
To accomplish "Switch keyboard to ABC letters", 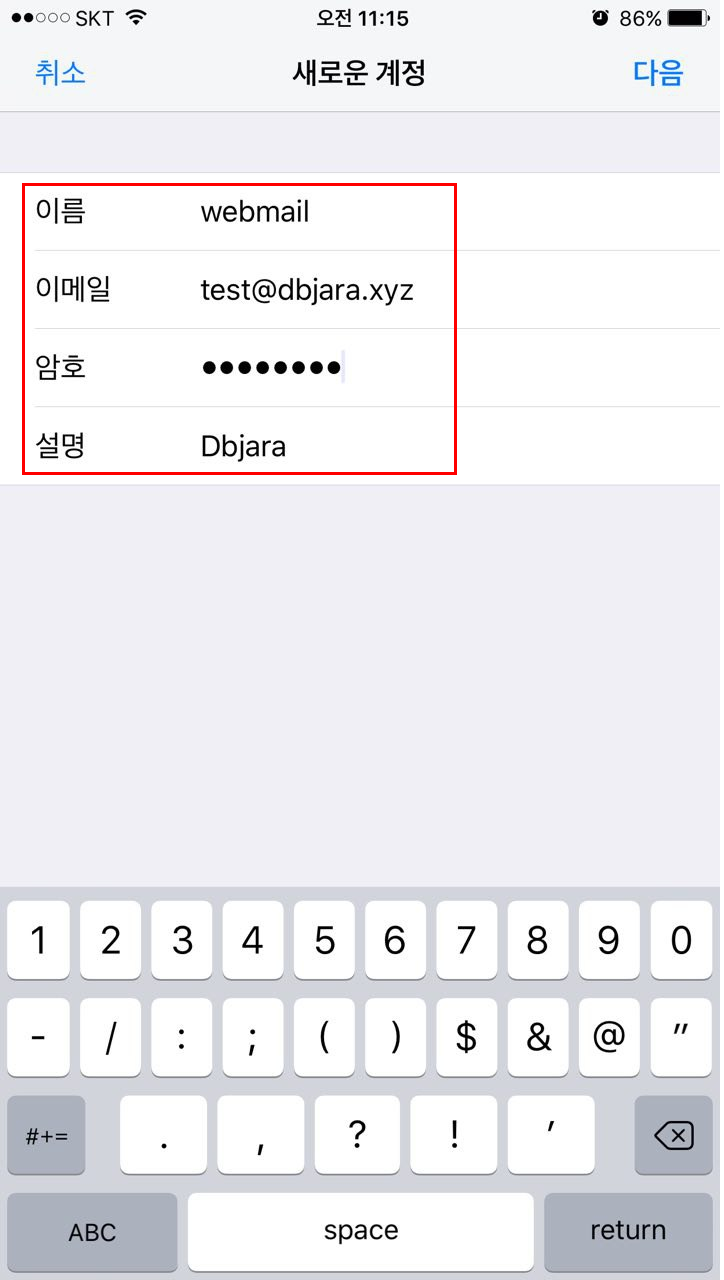I will click(x=92, y=1232).
